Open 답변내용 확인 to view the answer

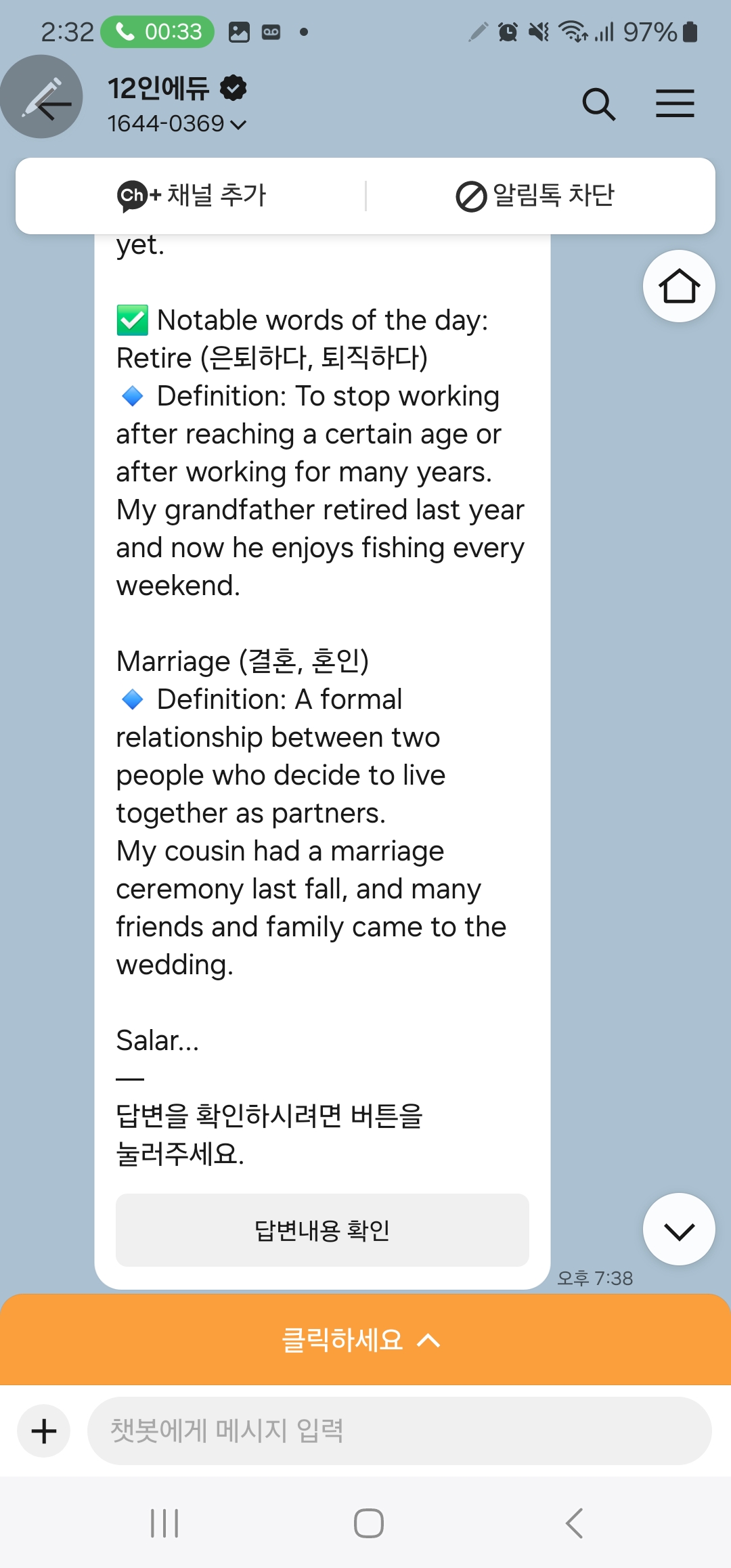tap(322, 1230)
